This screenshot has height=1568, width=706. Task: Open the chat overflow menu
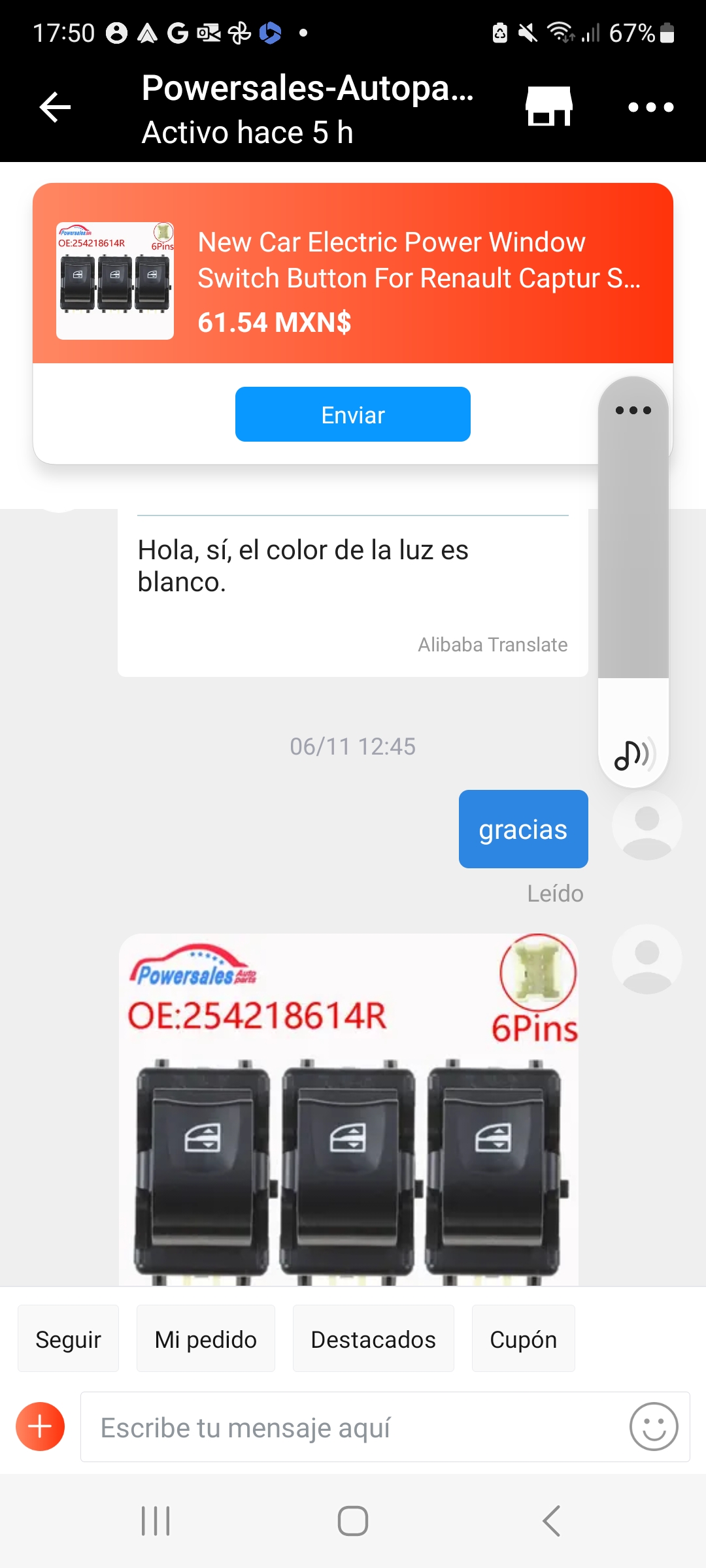pyautogui.click(x=650, y=107)
